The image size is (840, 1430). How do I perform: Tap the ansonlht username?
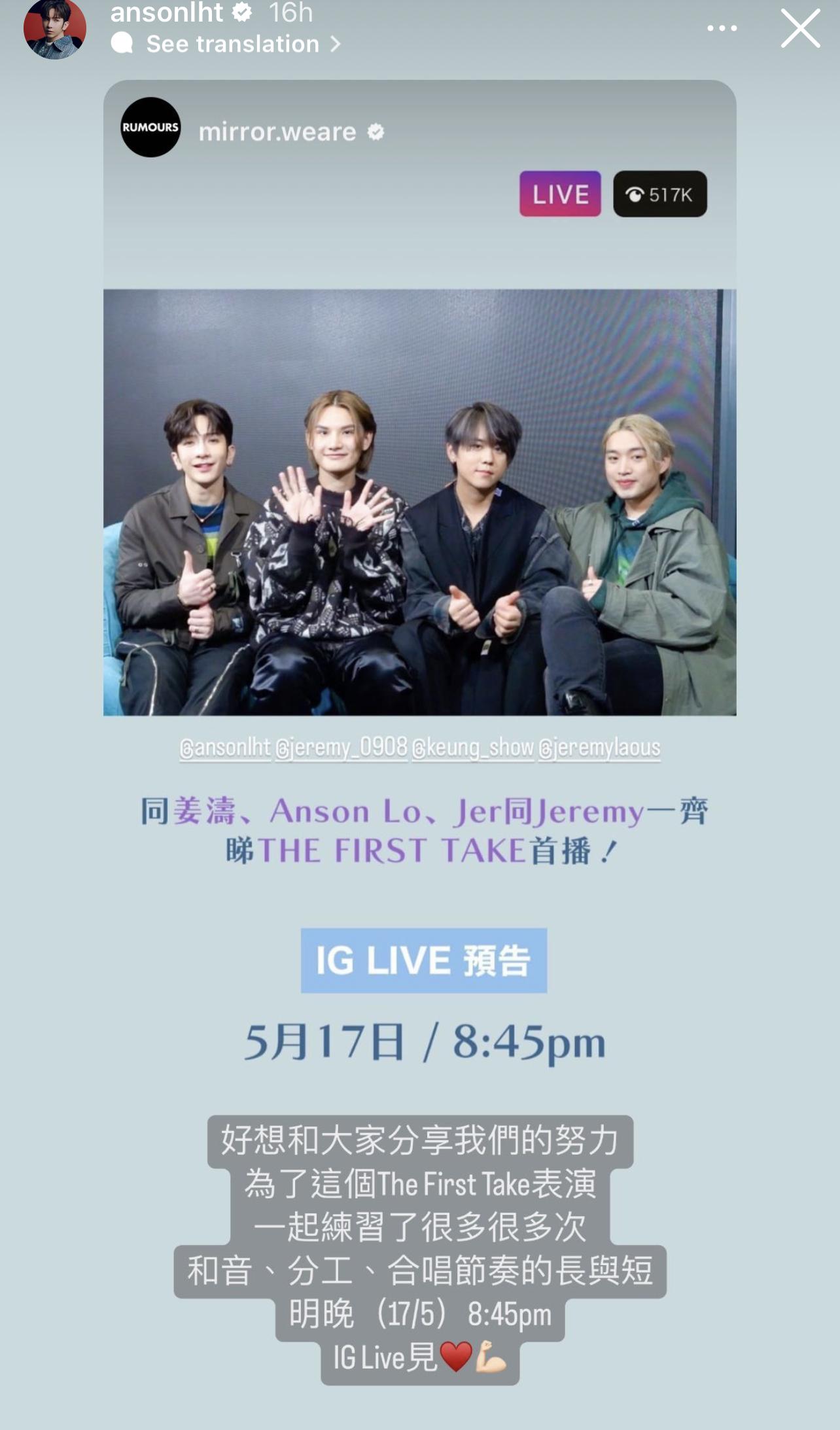tap(167, 12)
